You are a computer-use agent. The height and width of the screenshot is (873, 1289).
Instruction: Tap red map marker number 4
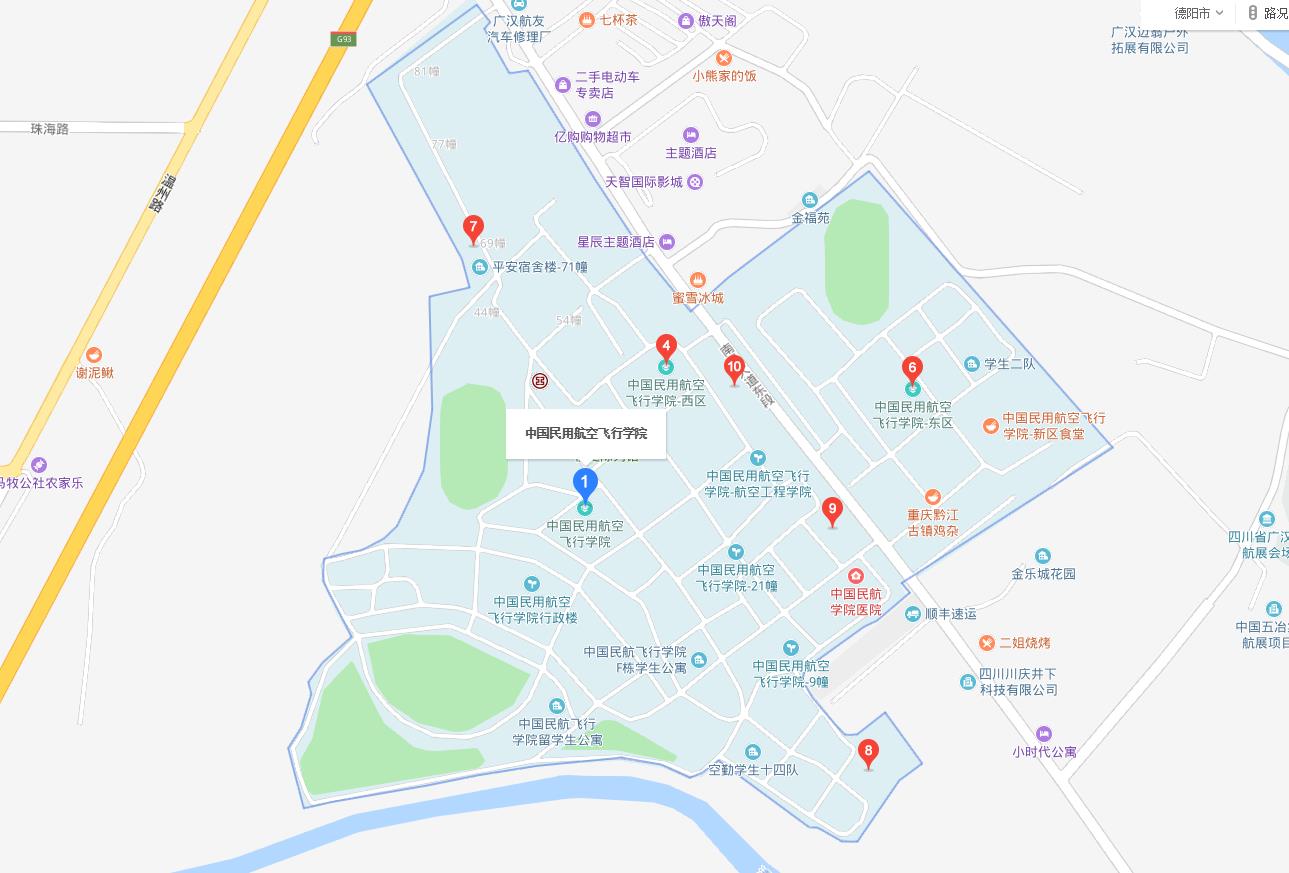(666, 347)
